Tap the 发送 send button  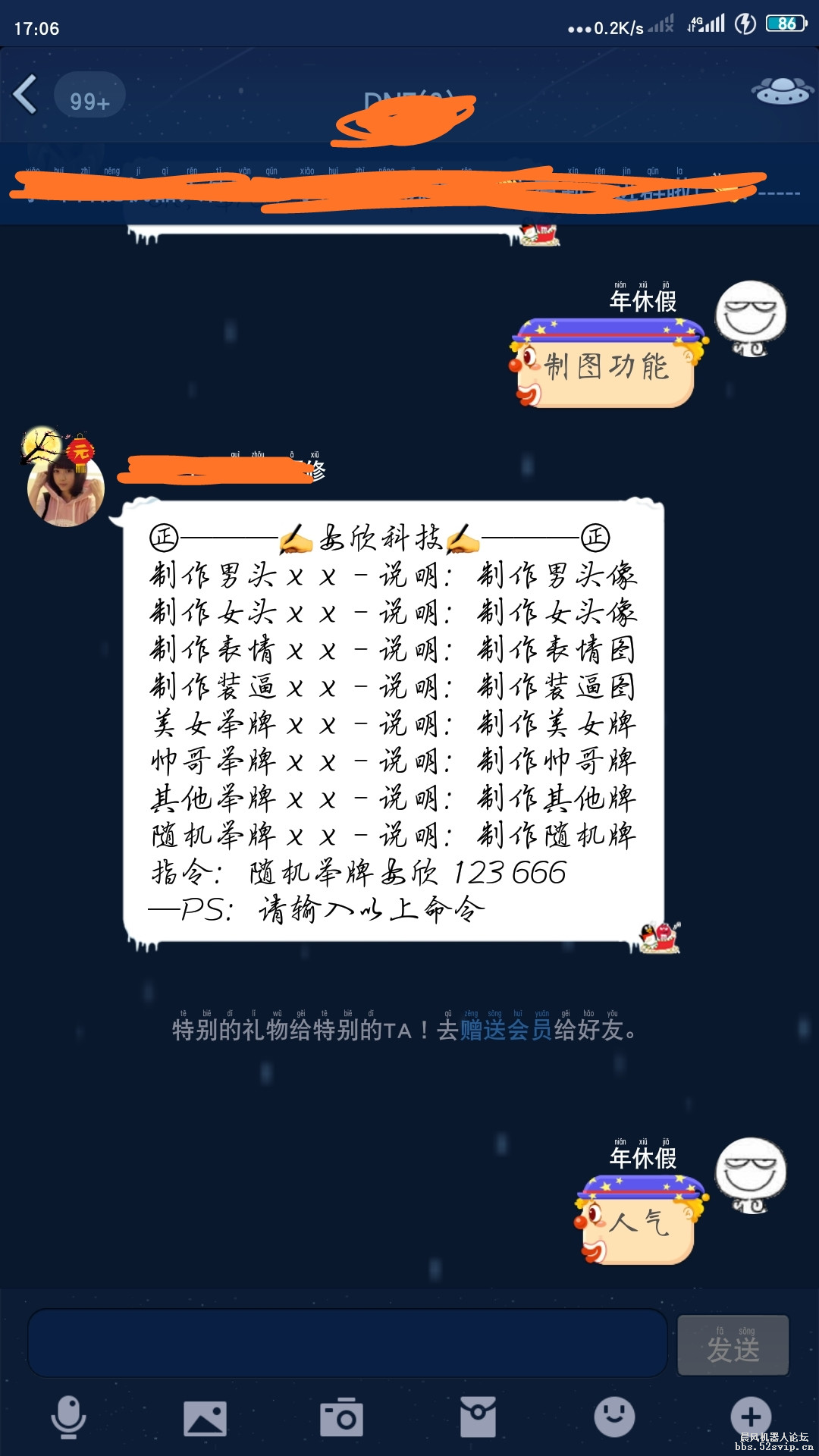[x=733, y=1345]
